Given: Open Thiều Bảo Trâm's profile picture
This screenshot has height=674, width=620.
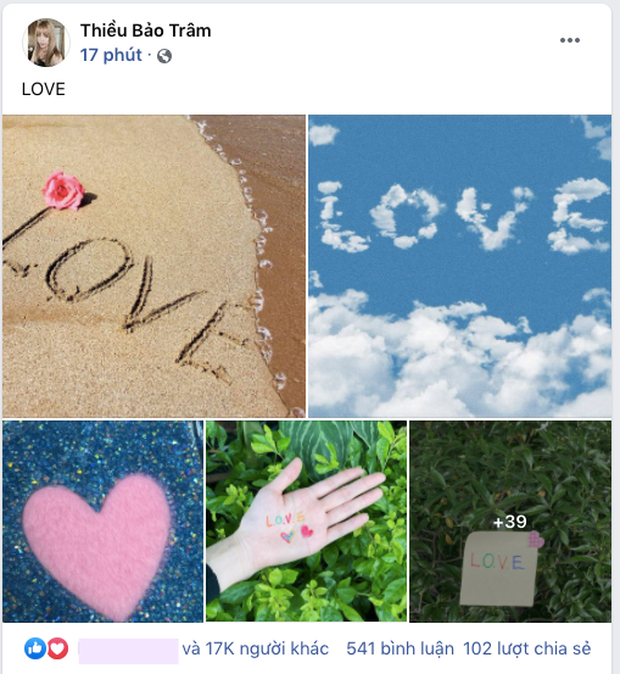Looking at the screenshot, I should [x=46, y=42].
